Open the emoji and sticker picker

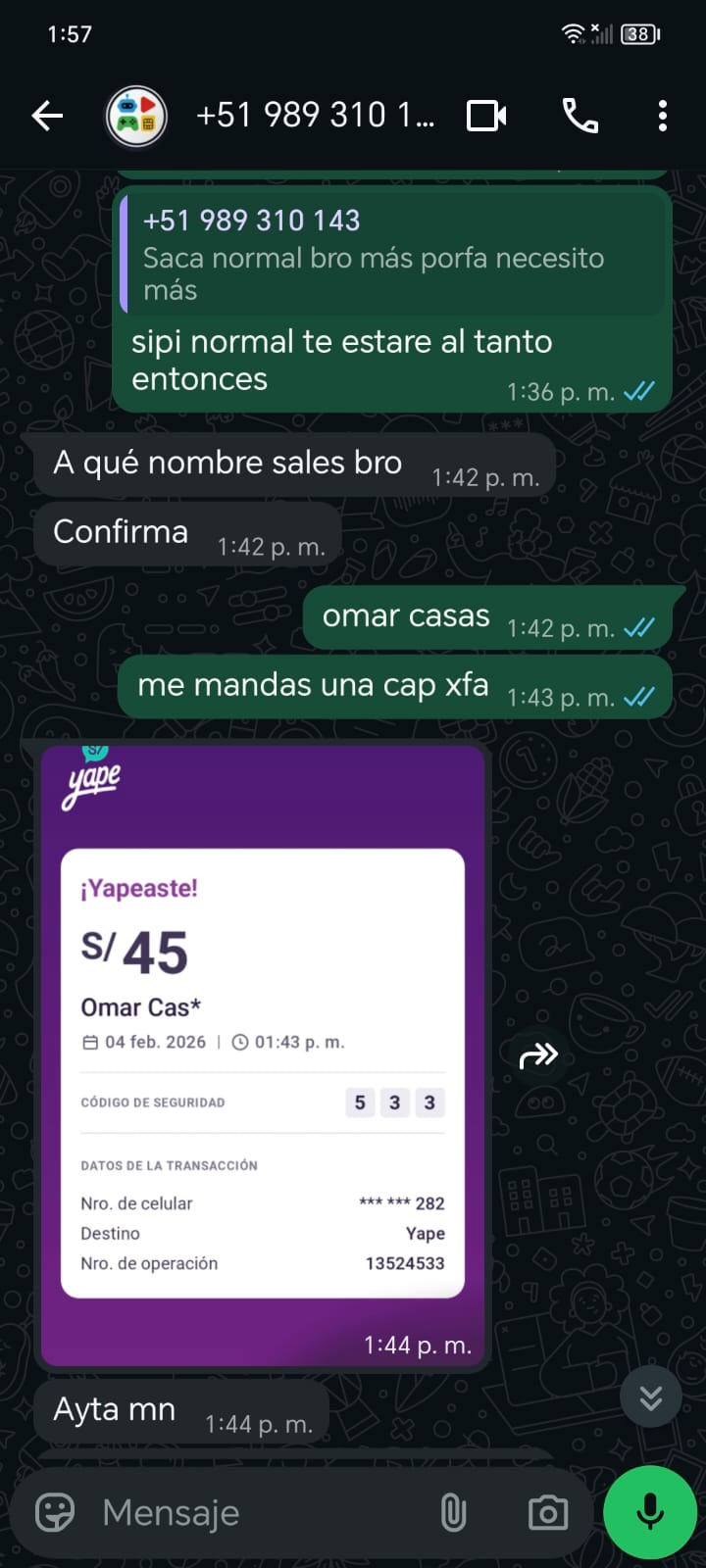point(55,1512)
